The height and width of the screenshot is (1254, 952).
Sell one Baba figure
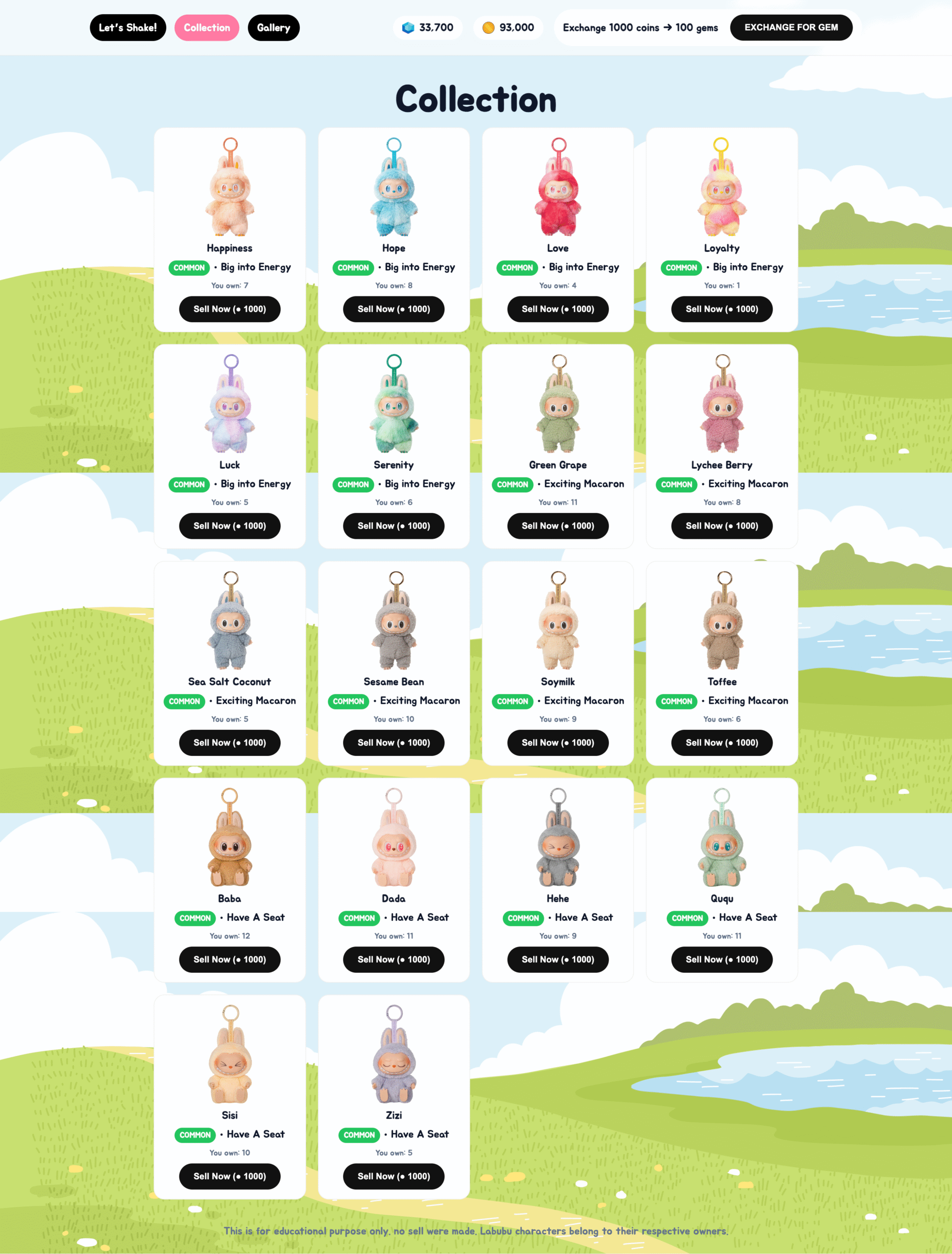click(x=230, y=959)
